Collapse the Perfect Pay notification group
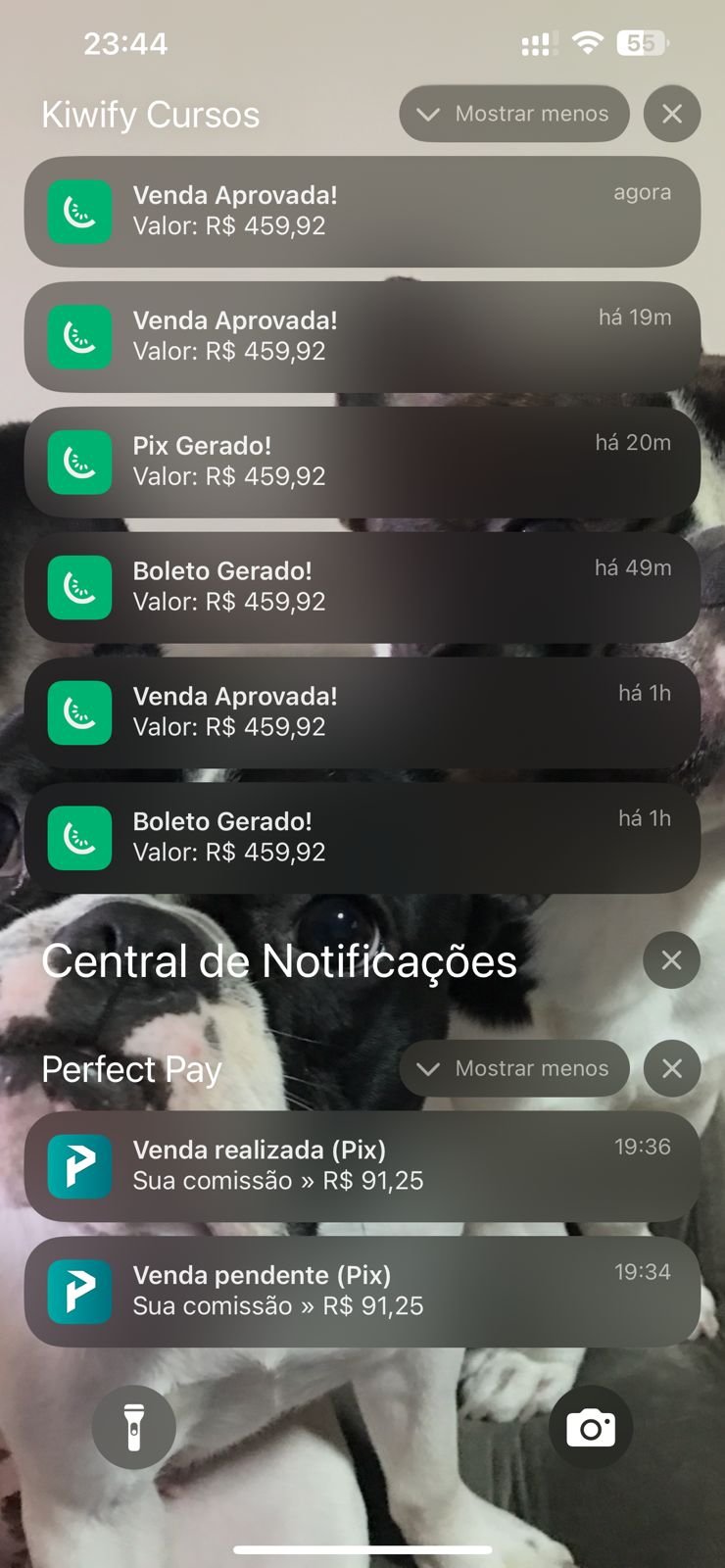This screenshot has width=725, height=1568. (x=513, y=1068)
